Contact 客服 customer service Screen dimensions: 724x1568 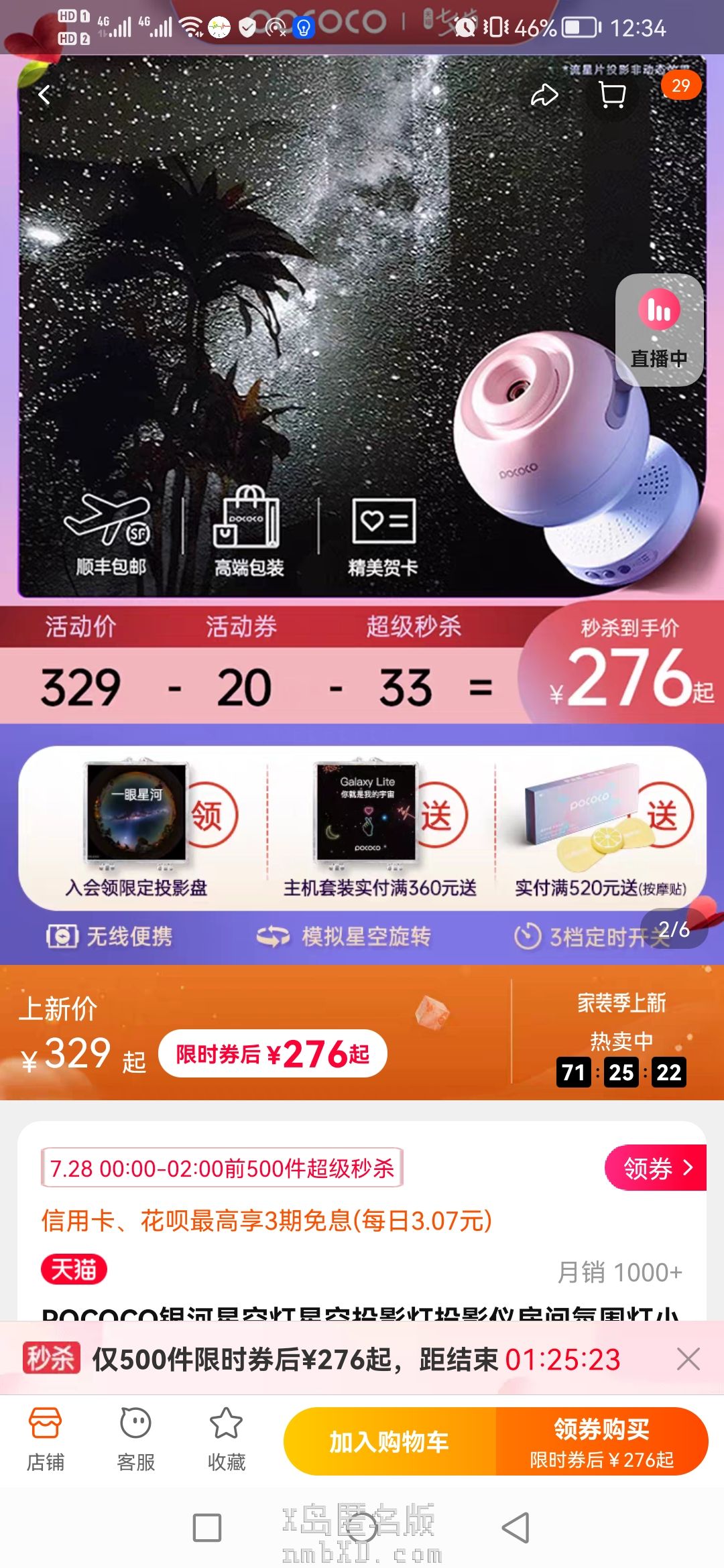[x=135, y=1439]
